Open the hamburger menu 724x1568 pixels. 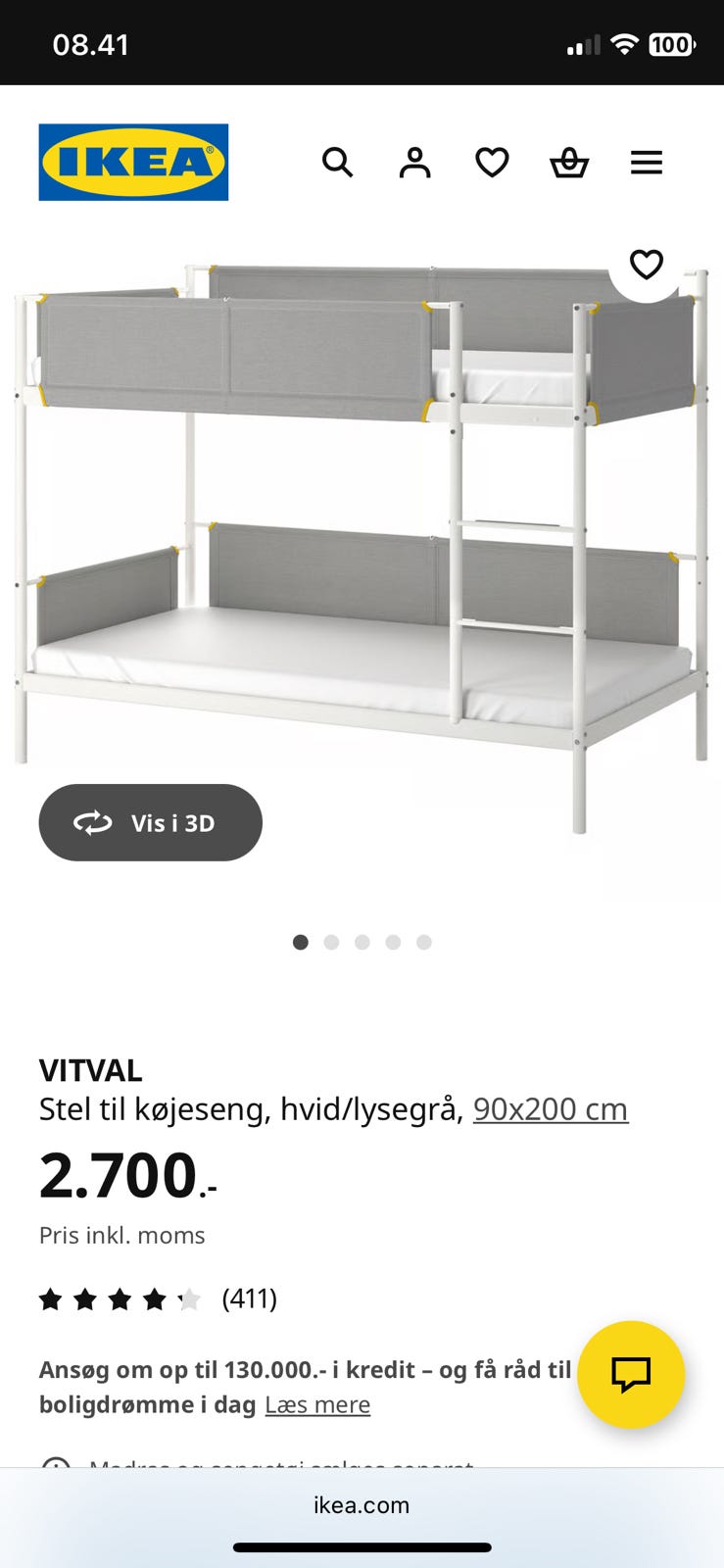tap(647, 162)
